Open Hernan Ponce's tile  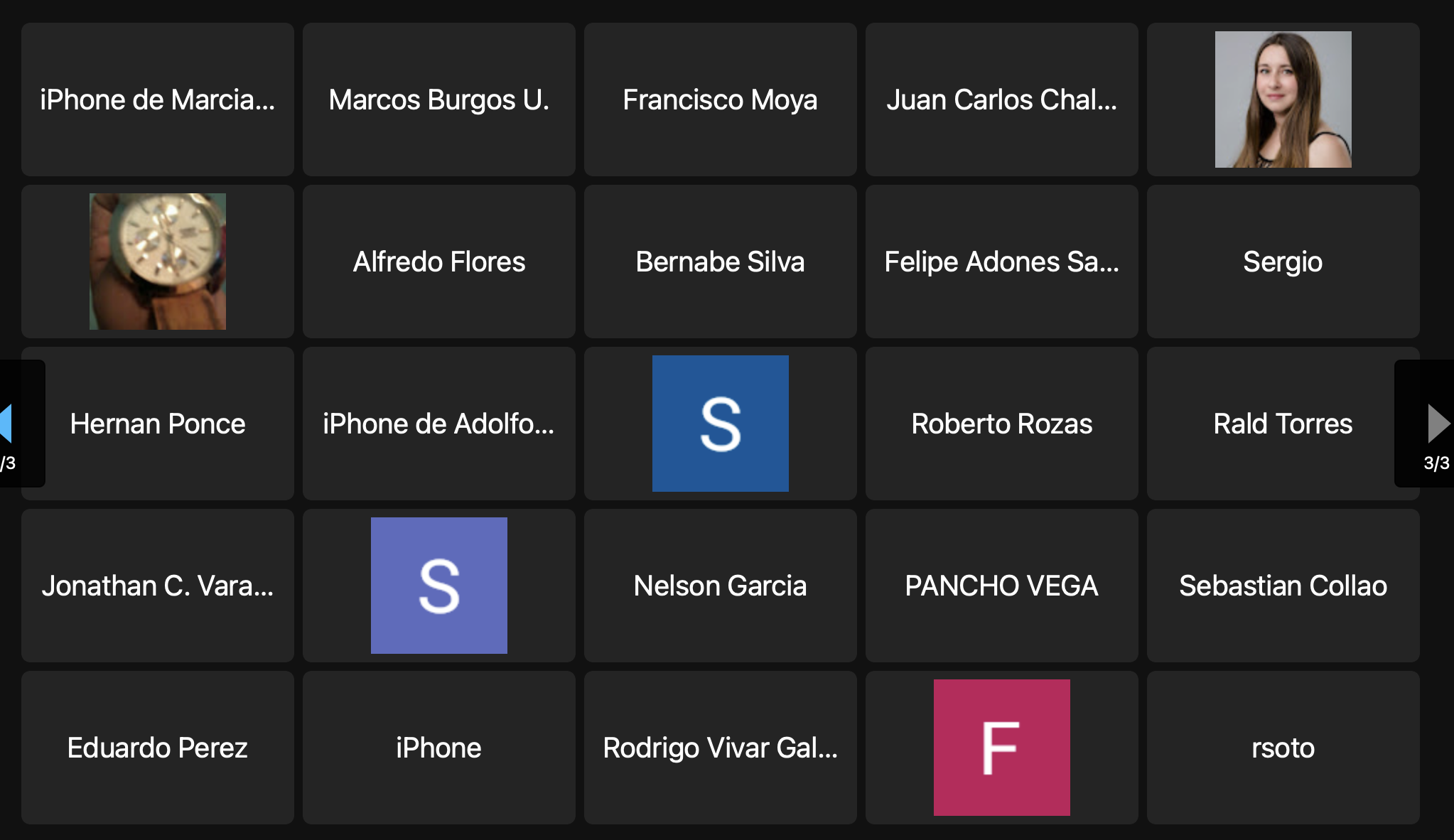158,424
